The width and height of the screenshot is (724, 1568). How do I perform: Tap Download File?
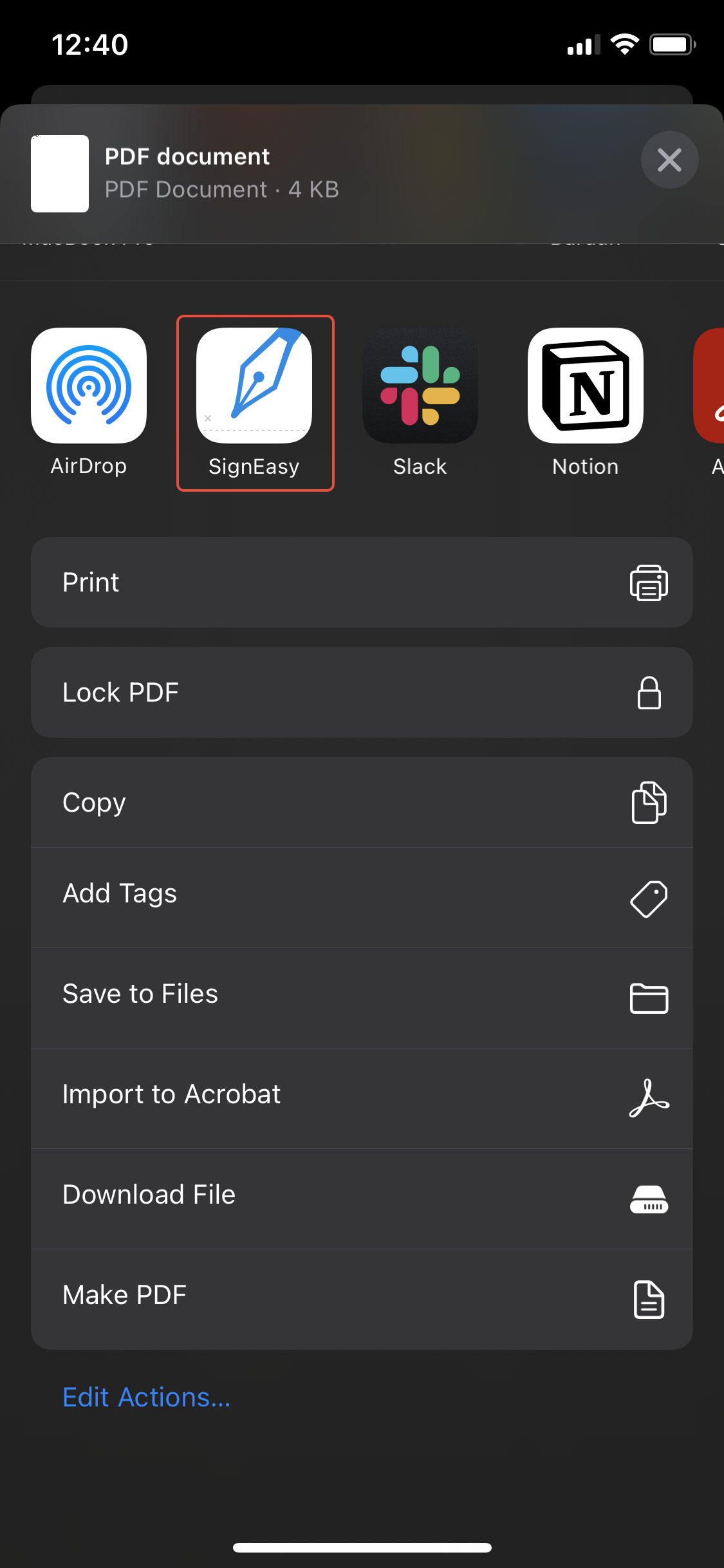click(362, 1199)
